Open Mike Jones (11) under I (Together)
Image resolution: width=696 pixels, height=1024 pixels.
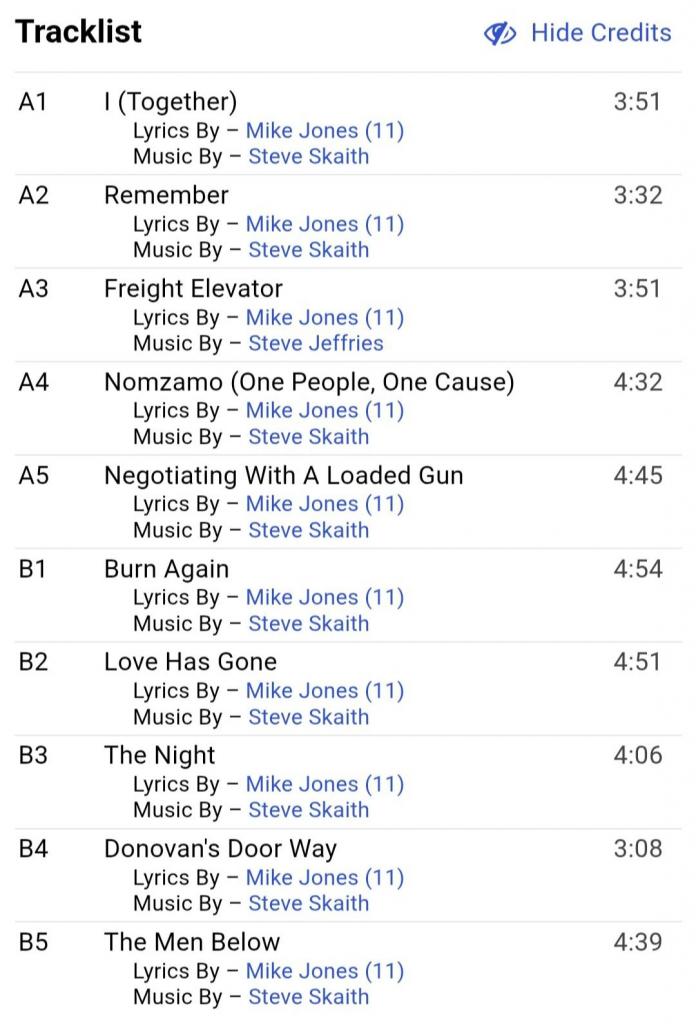[324, 130]
